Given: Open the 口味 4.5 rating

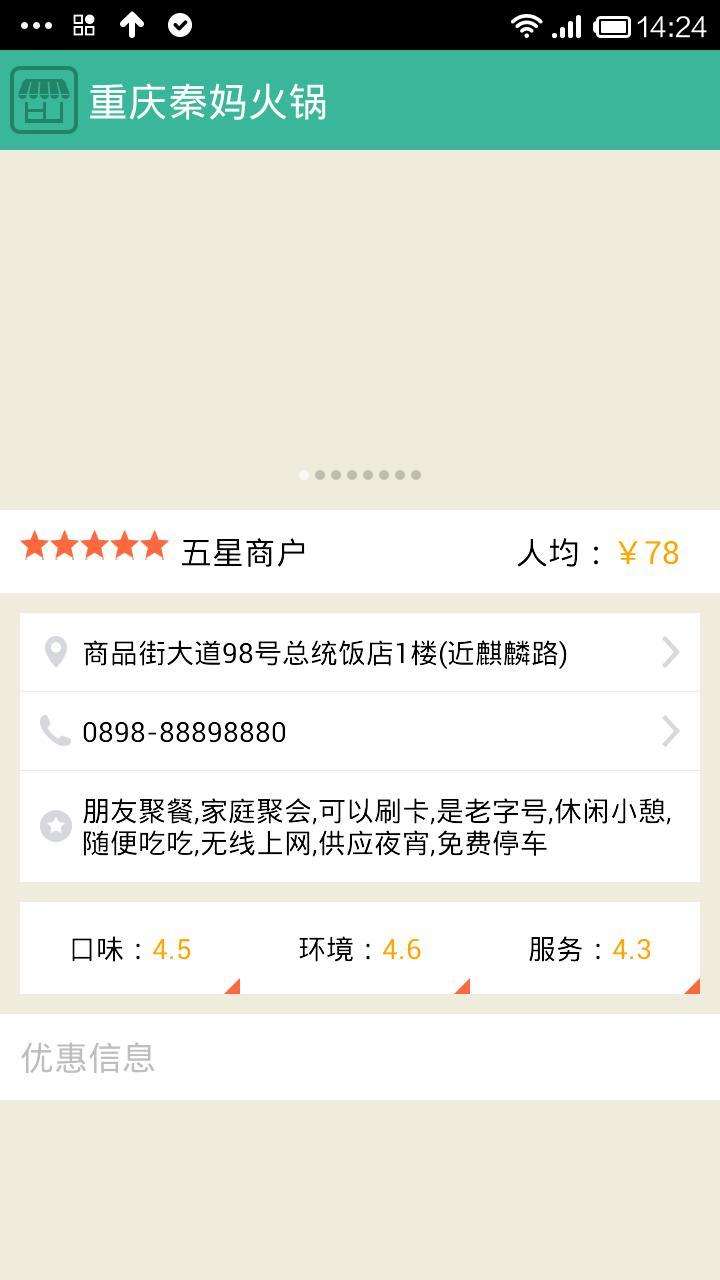Looking at the screenshot, I should [131, 949].
